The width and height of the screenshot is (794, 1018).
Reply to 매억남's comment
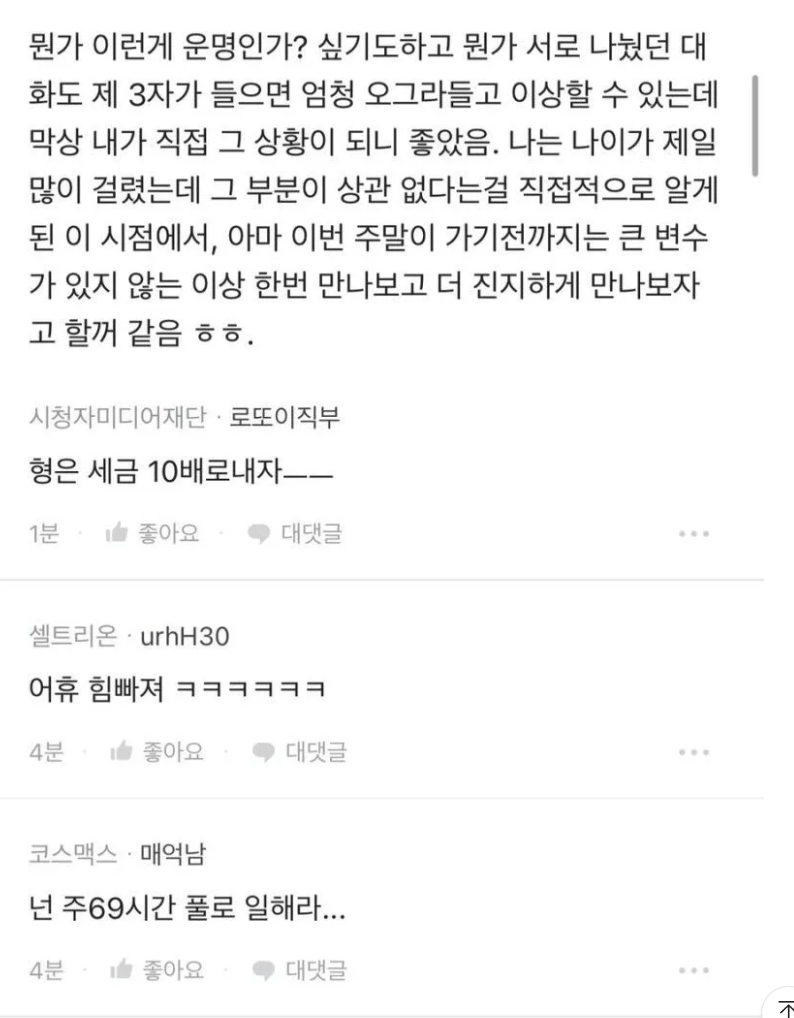point(300,969)
